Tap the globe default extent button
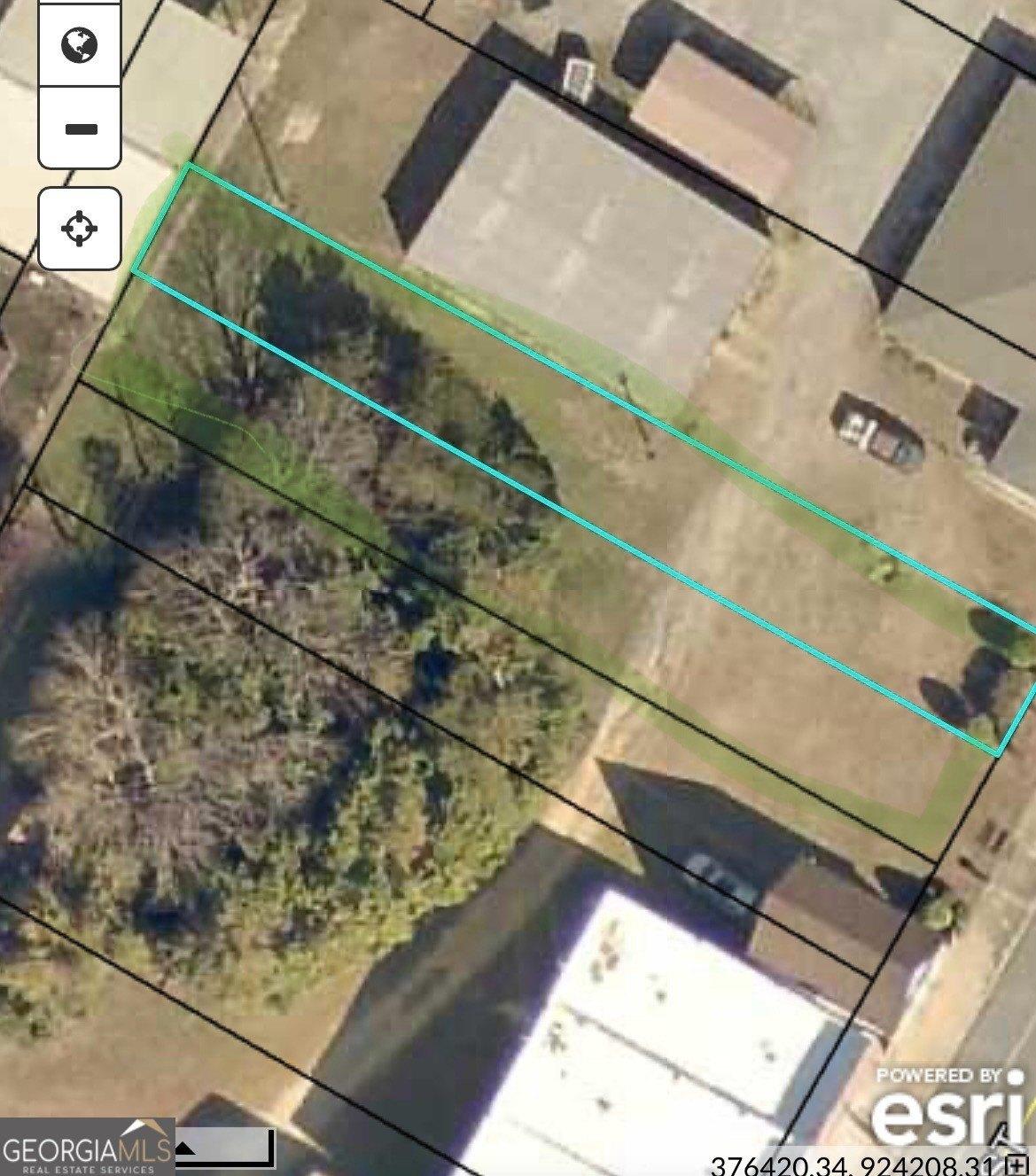The height and width of the screenshot is (1176, 1036). (x=80, y=45)
